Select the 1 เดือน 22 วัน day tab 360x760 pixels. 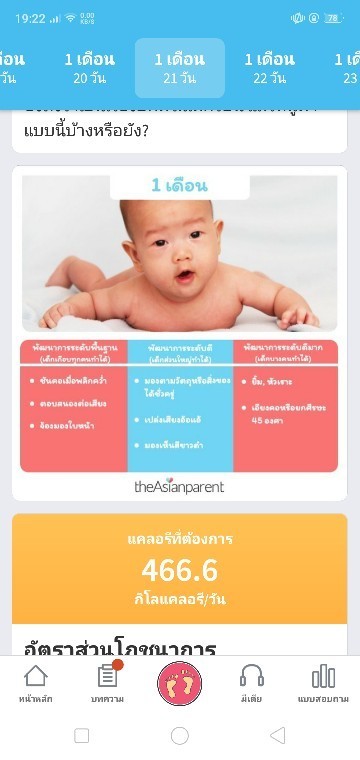(269, 68)
